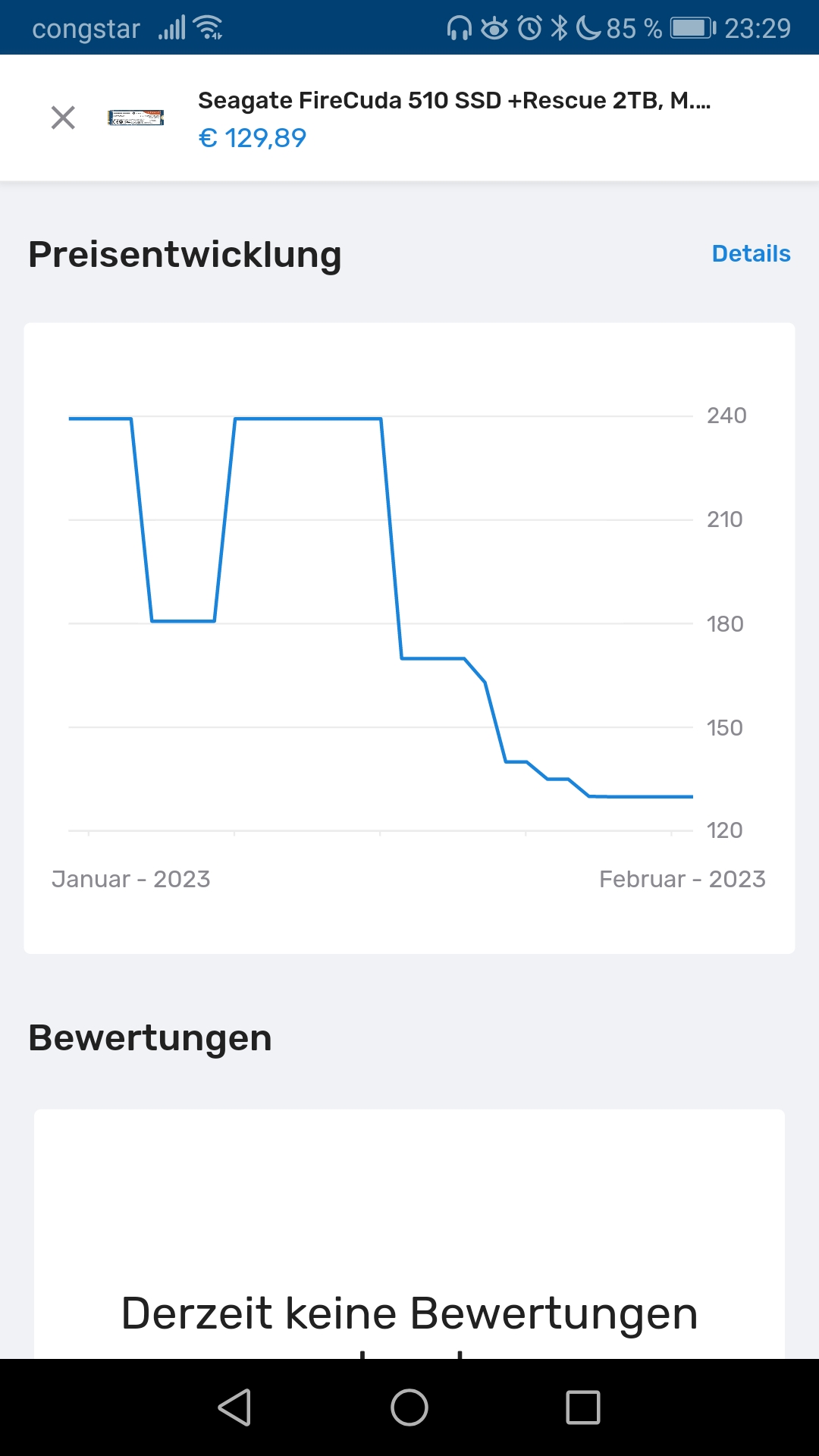Go back using the system back button

coord(235,1407)
